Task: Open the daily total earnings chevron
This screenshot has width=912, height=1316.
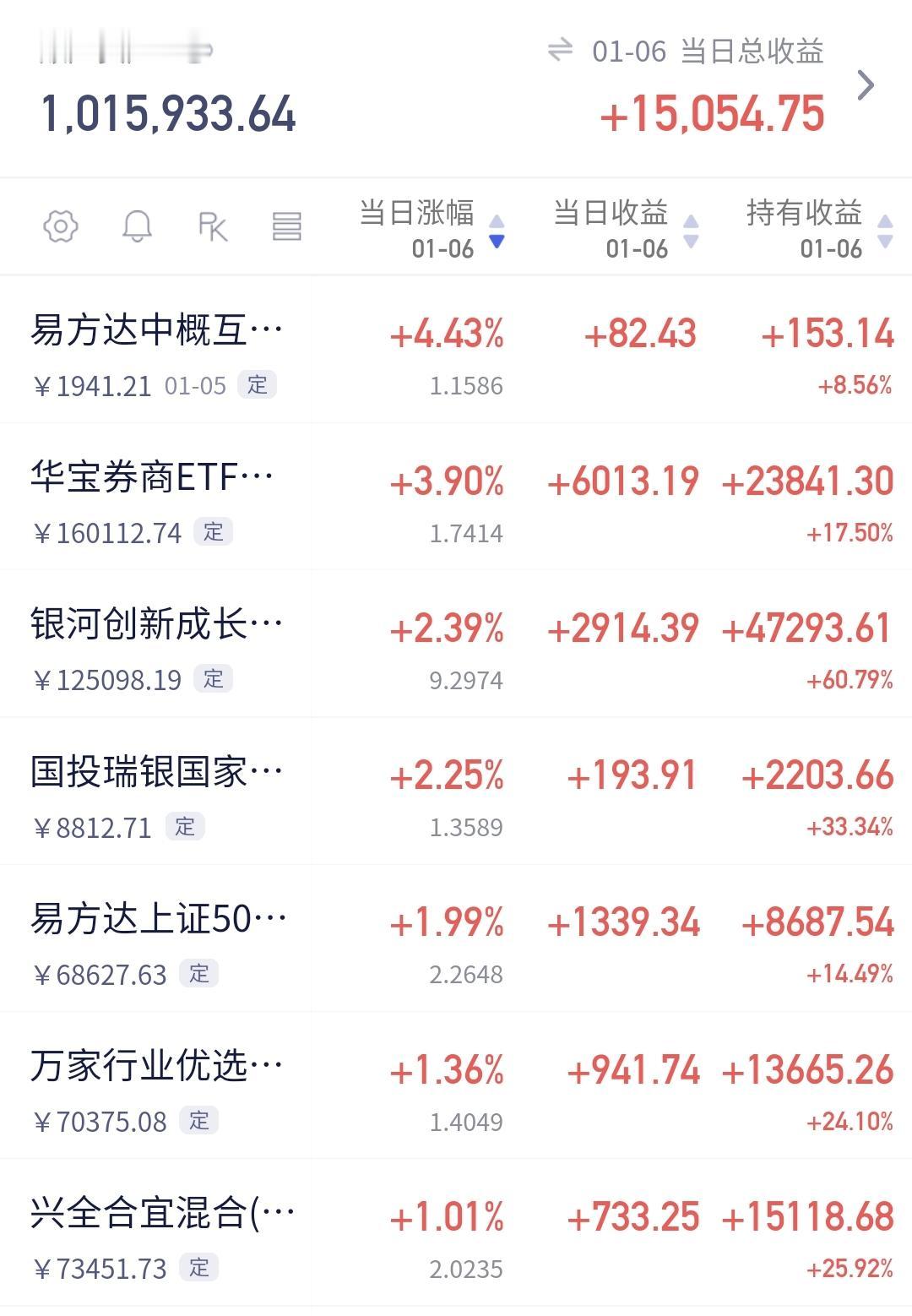Action: click(866, 85)
